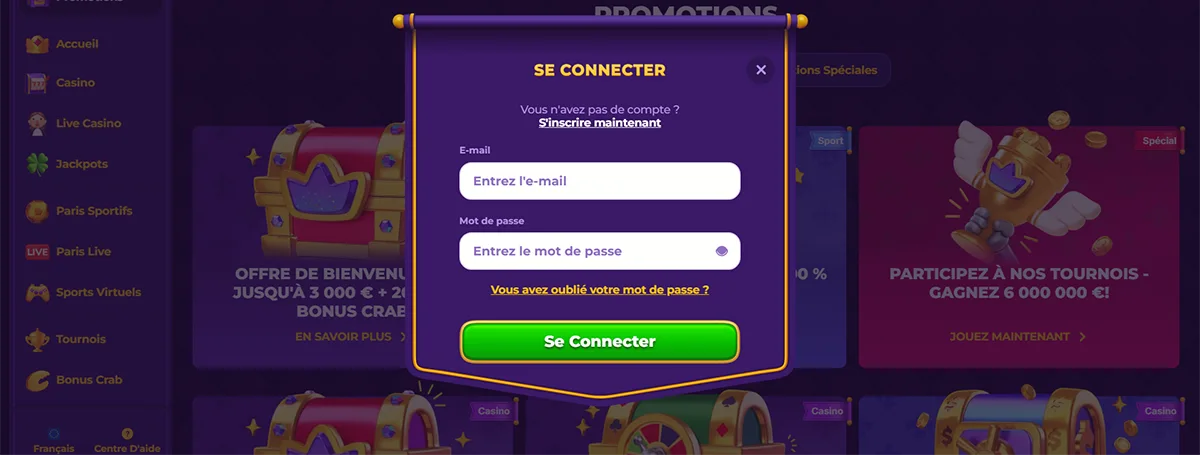Screen dimensions: 1200x455
Task: Open the S'inscrire maintenant link
Action: [599, 123]
